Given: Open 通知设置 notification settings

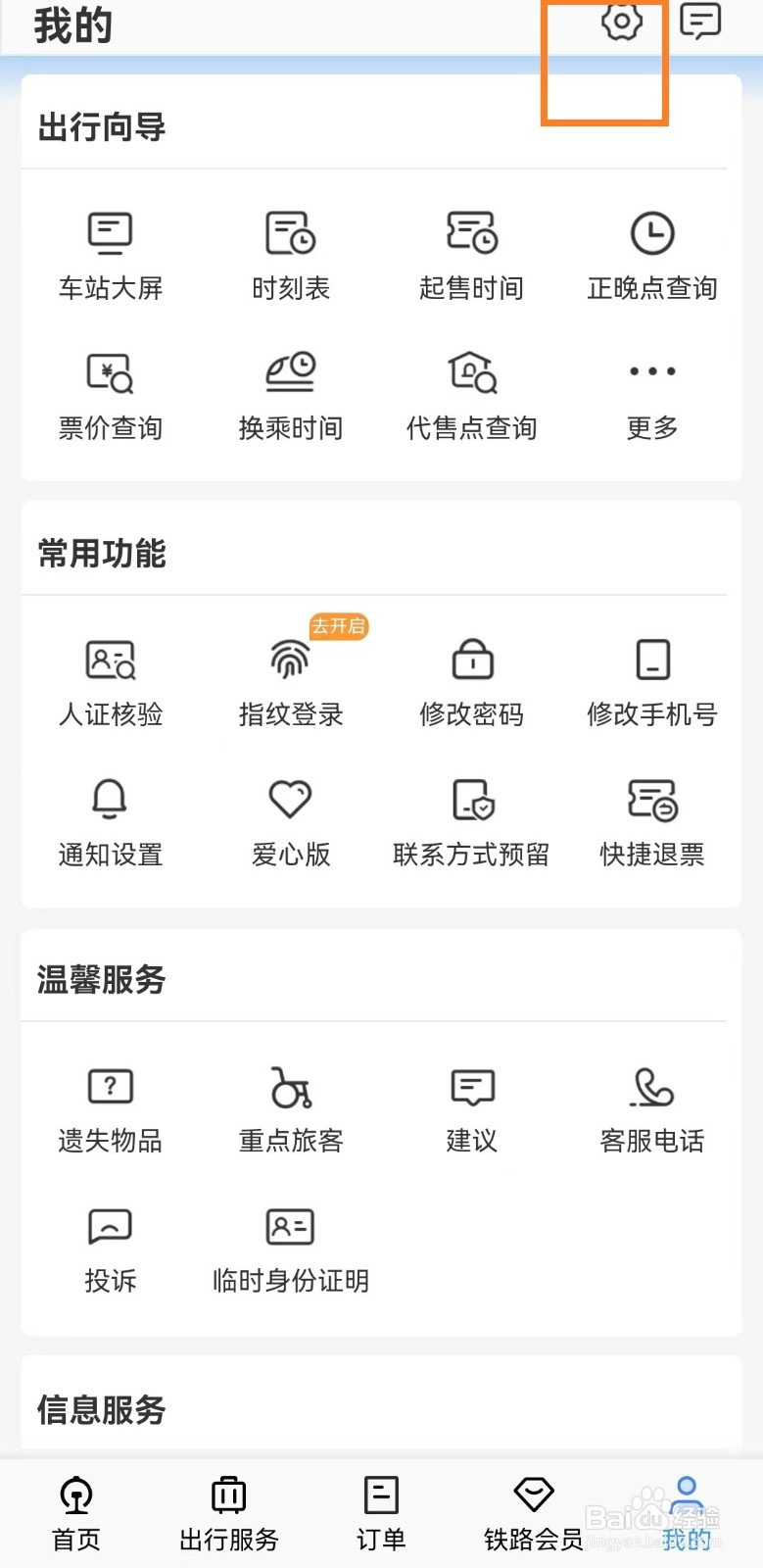Looking at the screenshot, I should (x=109, y=821).
